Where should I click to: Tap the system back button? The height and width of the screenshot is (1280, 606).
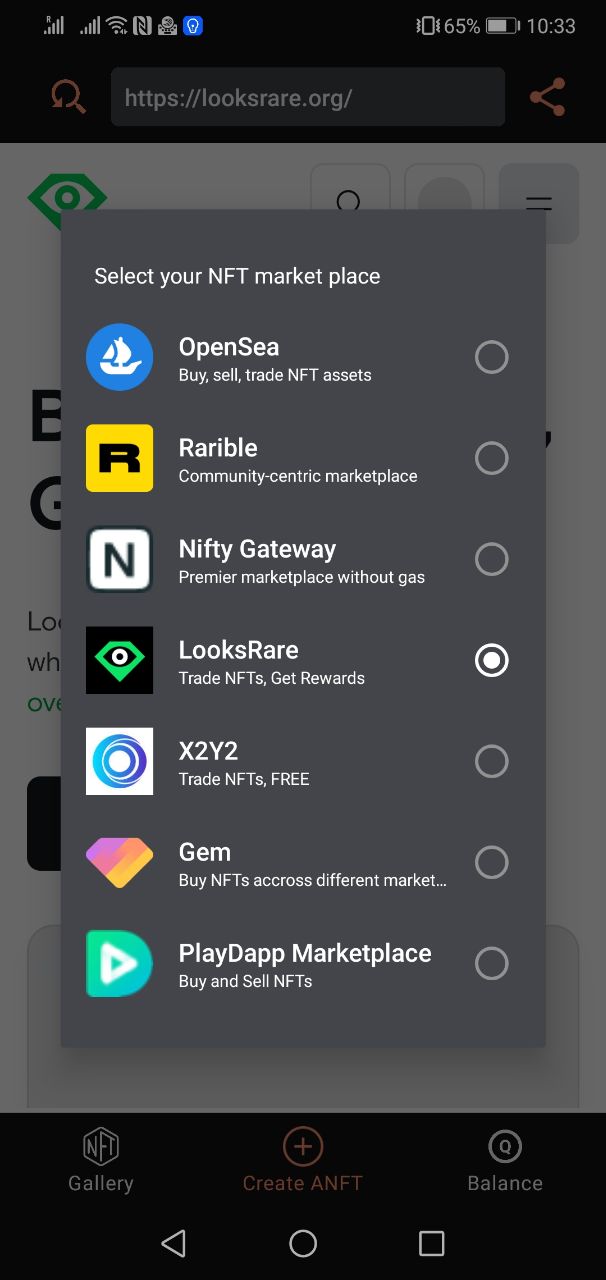174,1243
